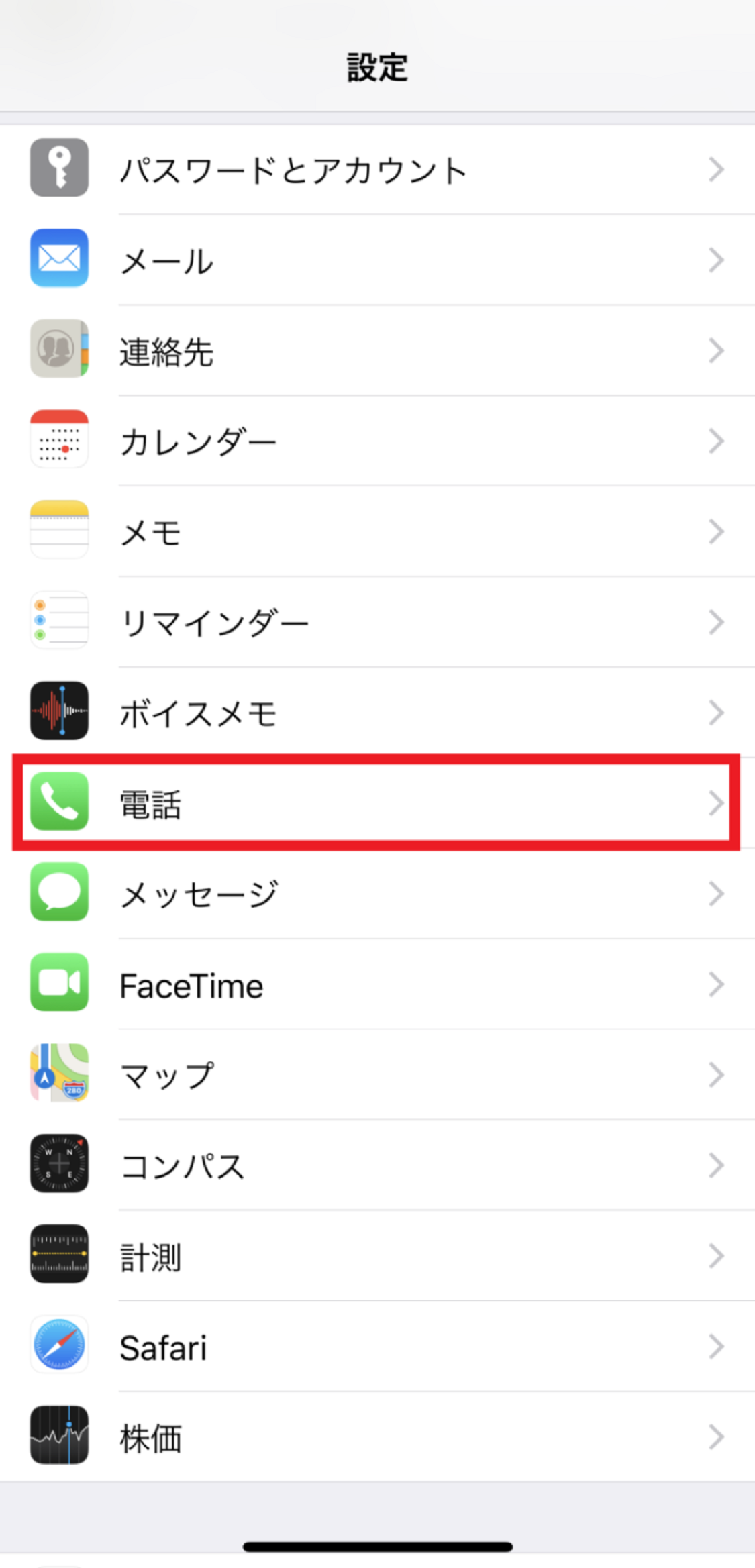Open FaceTime settings

coord(377,984)
